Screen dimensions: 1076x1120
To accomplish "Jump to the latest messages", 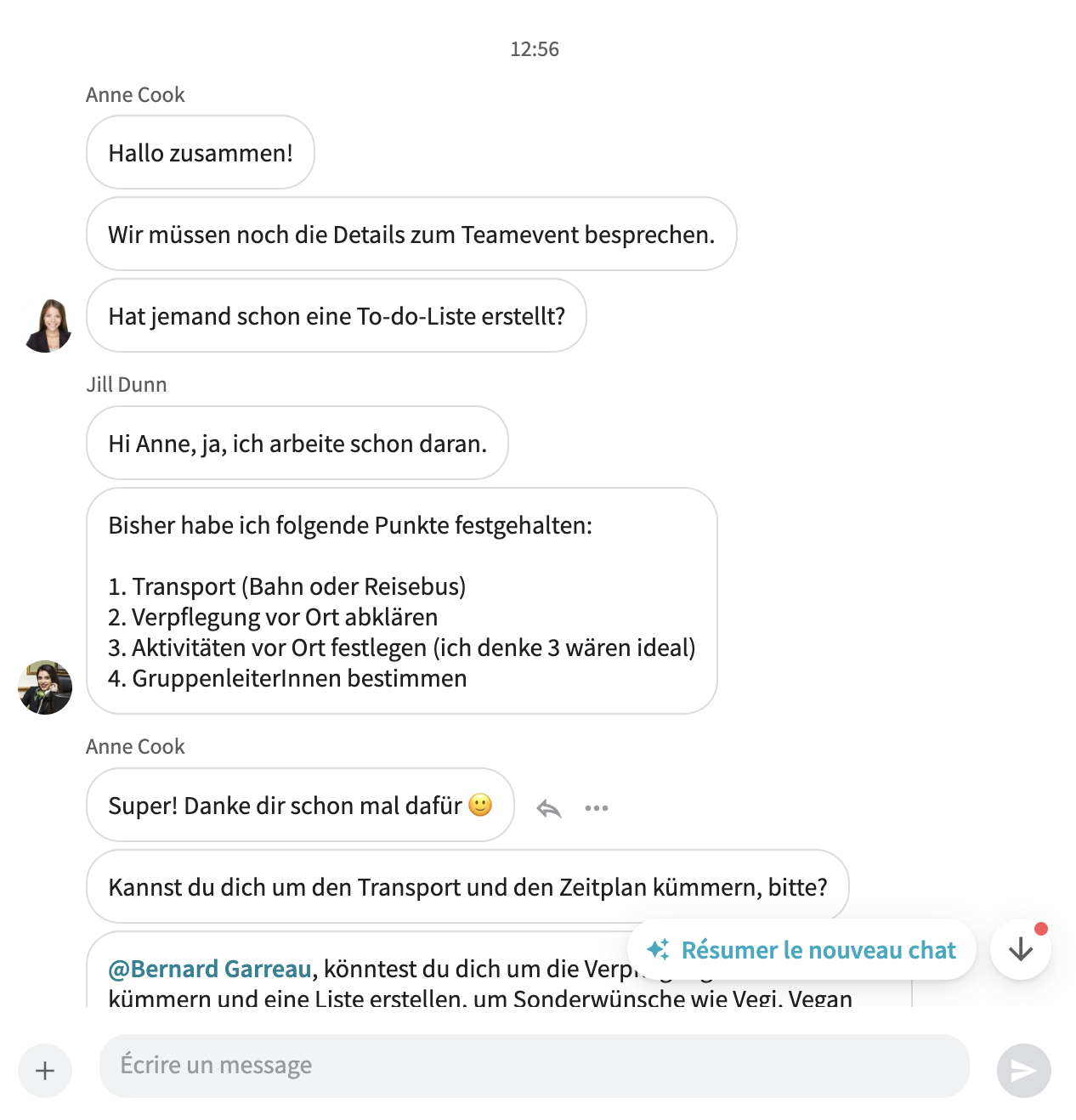I will [1021, 950].
